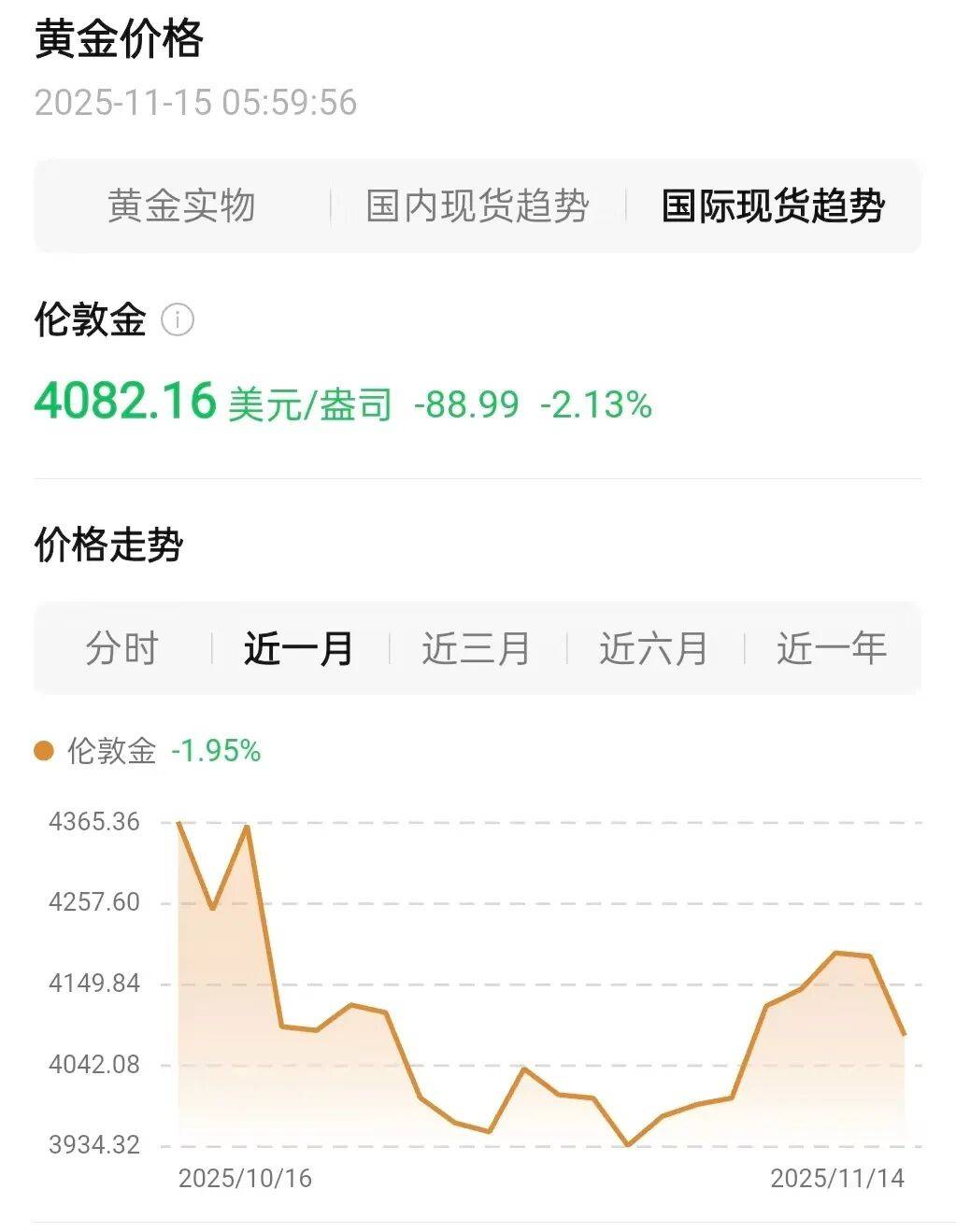Select the 国内现货趋势 tab
This screenshot has width=956, height=1232.
tap(478, 205)
